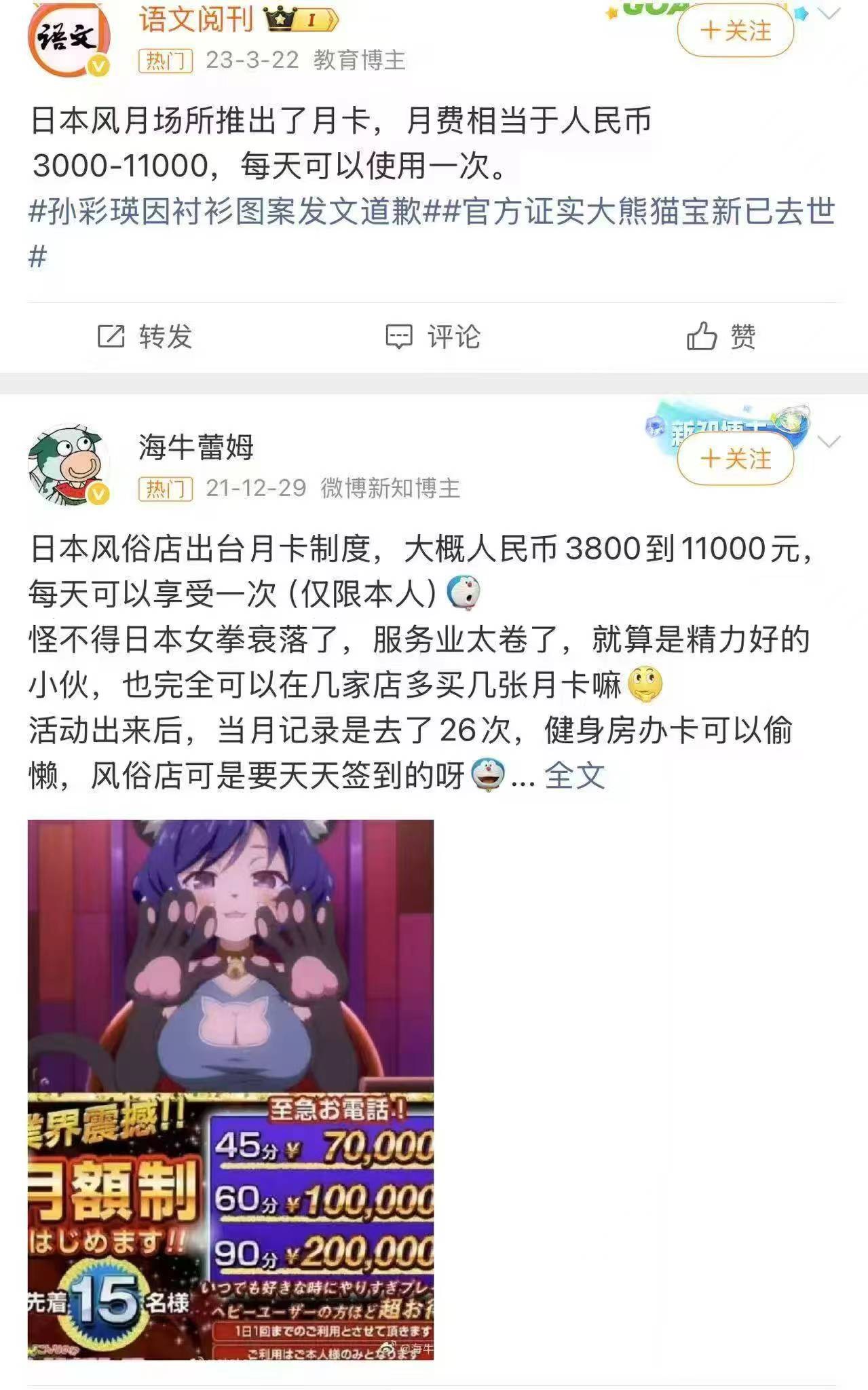Follow the 语文阅刊 account

pos(735,31)
